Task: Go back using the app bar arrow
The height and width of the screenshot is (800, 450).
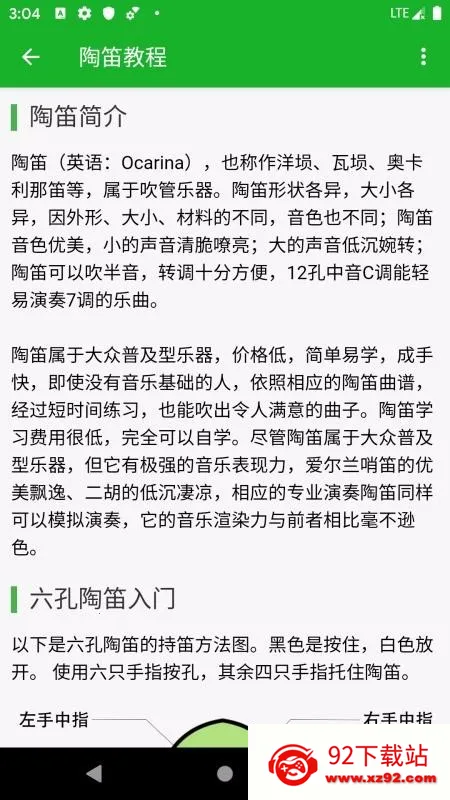Action: [x=31, y=57]
